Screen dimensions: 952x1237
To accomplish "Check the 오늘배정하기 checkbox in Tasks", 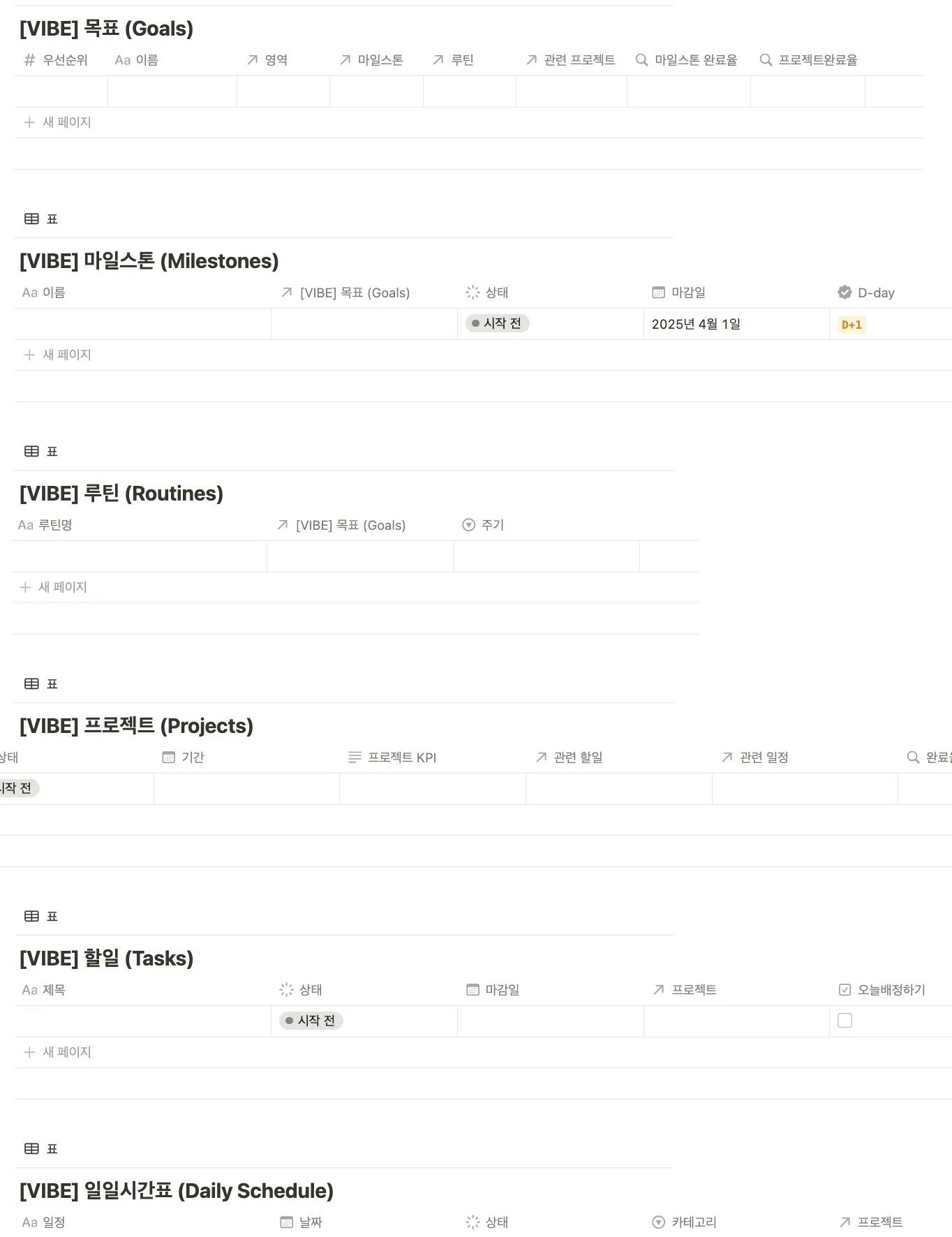I will [845, 1021].
